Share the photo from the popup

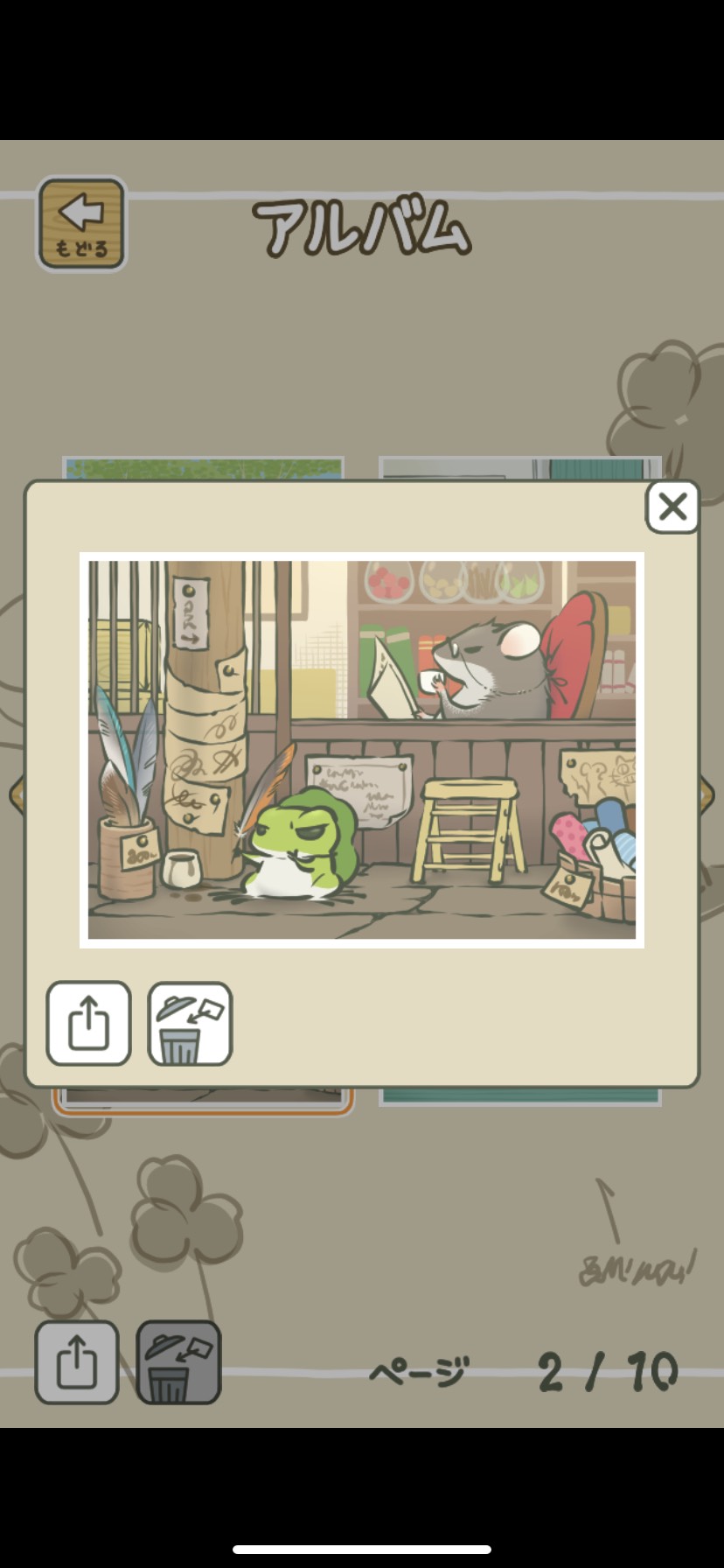(88, 1023)
